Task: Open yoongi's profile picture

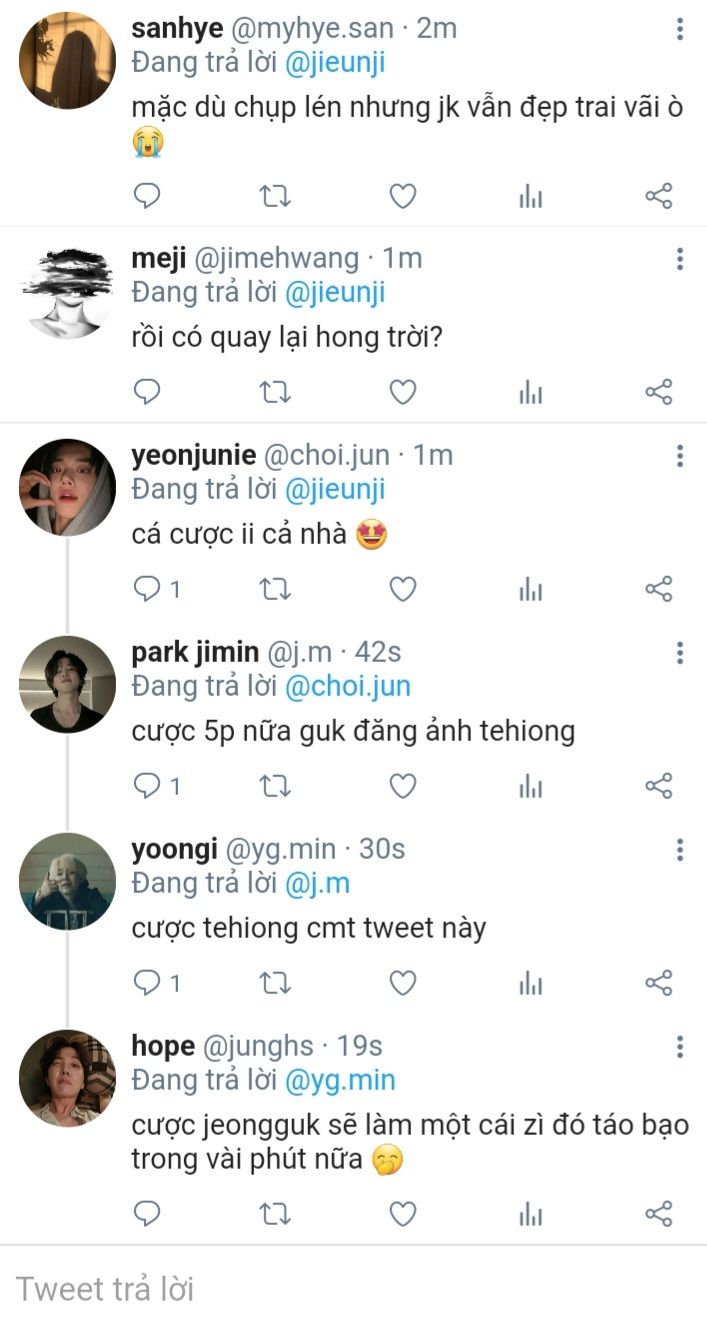Action: coord(67,880)
